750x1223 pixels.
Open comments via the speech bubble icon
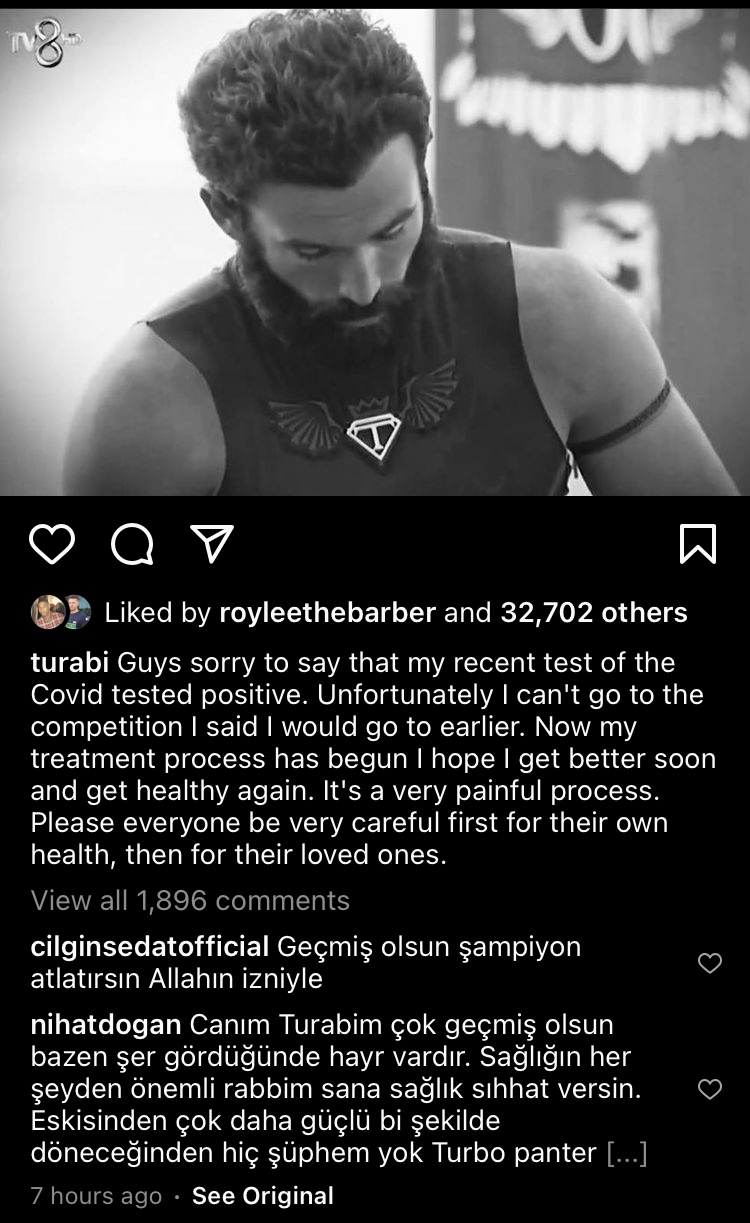tap(132, 544)
